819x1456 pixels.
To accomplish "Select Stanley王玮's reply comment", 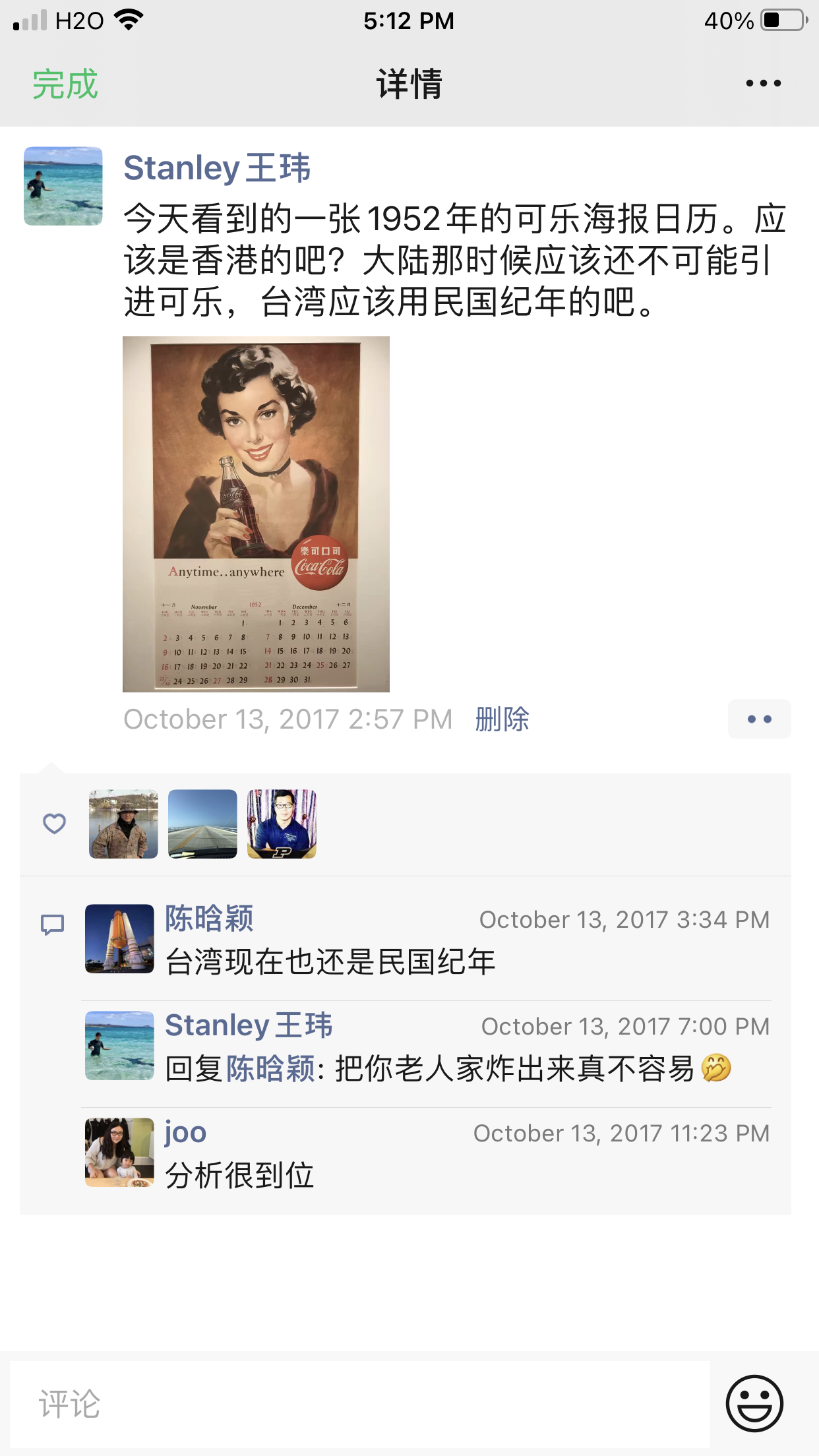I will point(448,1069).
